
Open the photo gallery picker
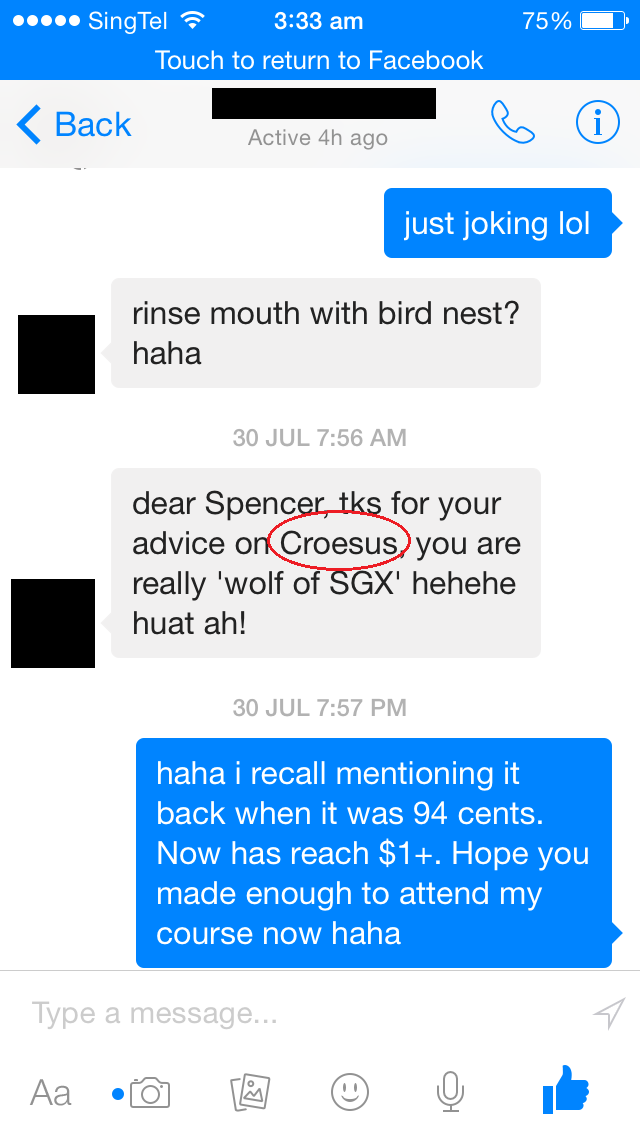[250, 1092]
